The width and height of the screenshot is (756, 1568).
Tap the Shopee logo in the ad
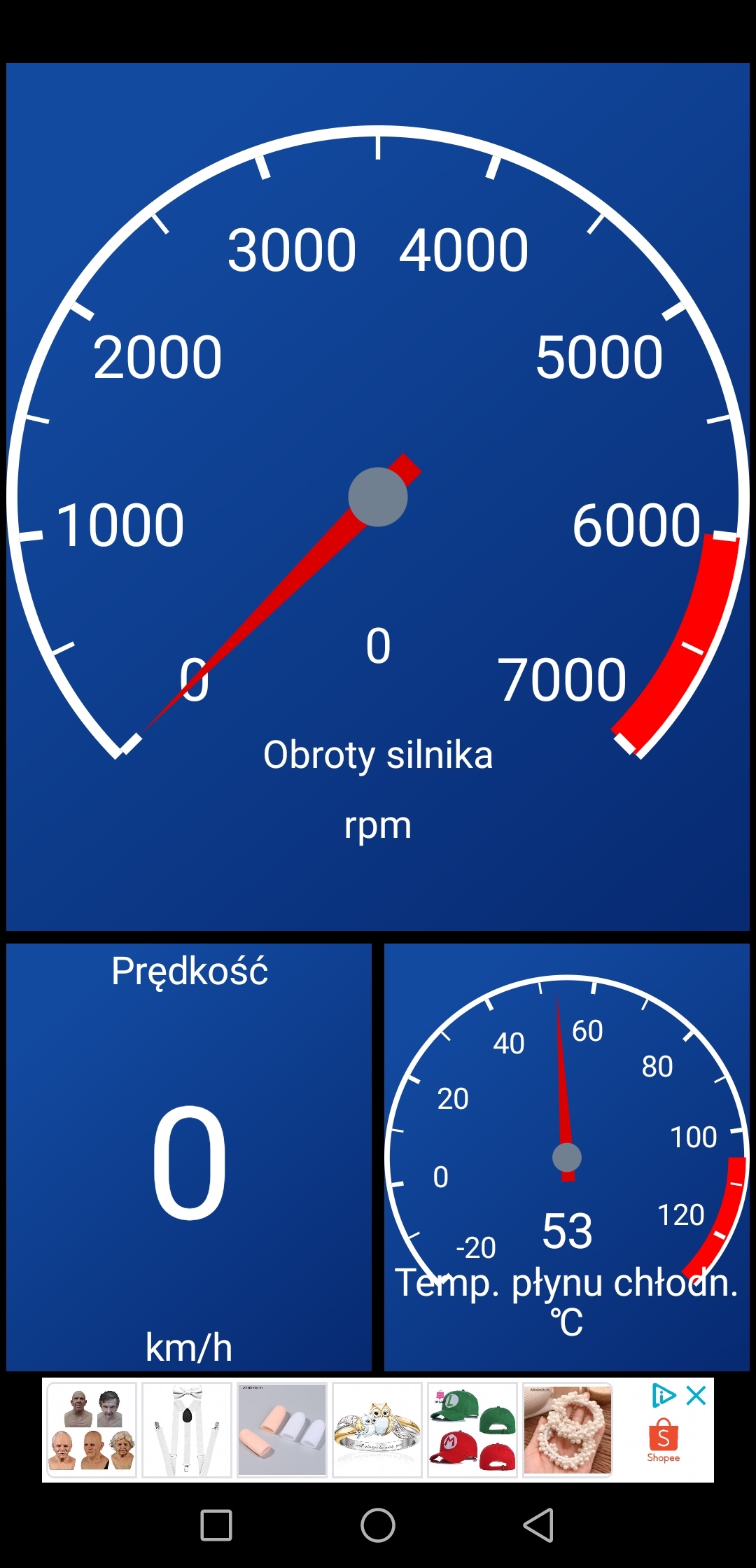point(663,1441)
